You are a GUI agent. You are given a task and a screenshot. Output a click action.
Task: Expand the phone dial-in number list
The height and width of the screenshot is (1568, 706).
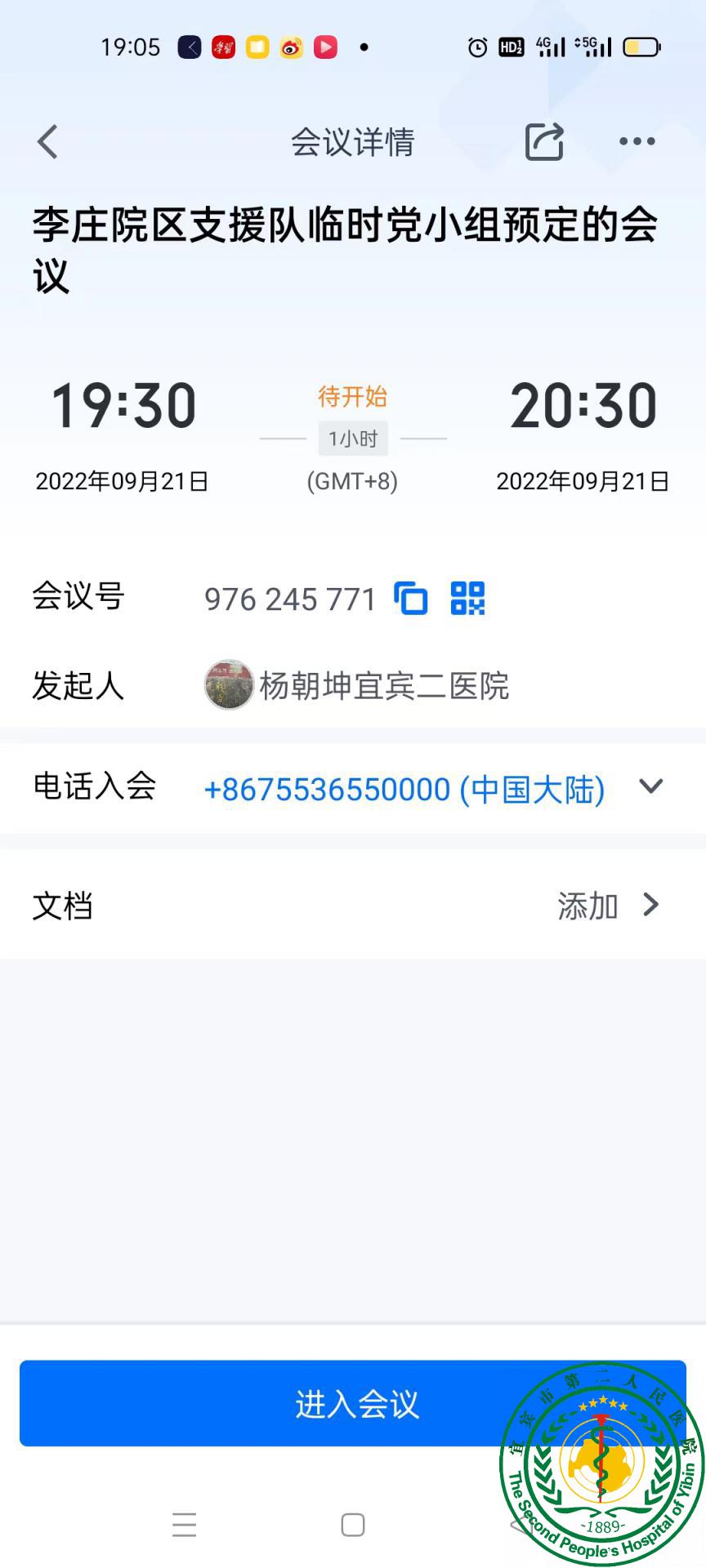650,787
